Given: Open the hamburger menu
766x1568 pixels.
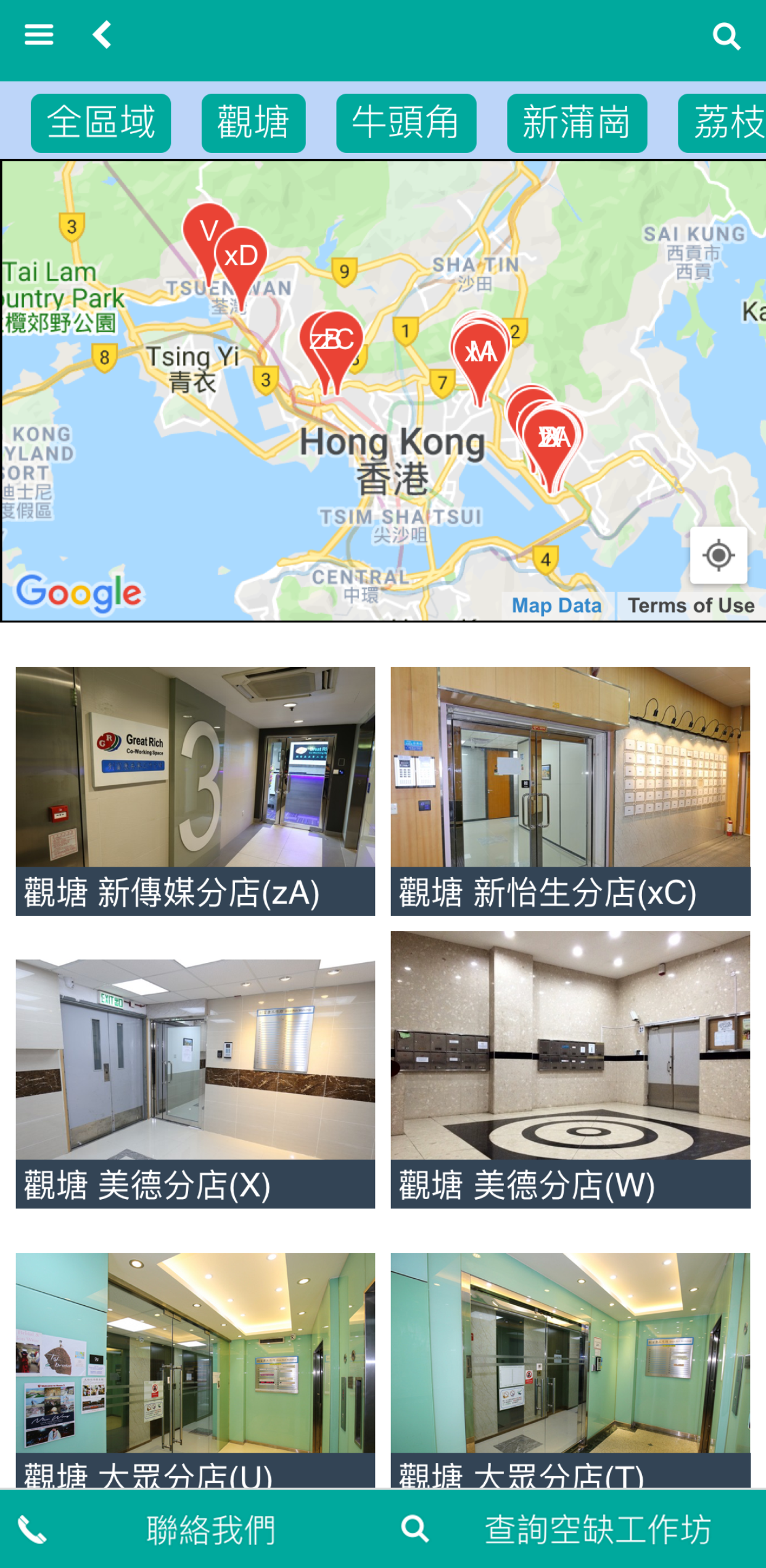Looking at the screenshot, I should tap(39, 35).
